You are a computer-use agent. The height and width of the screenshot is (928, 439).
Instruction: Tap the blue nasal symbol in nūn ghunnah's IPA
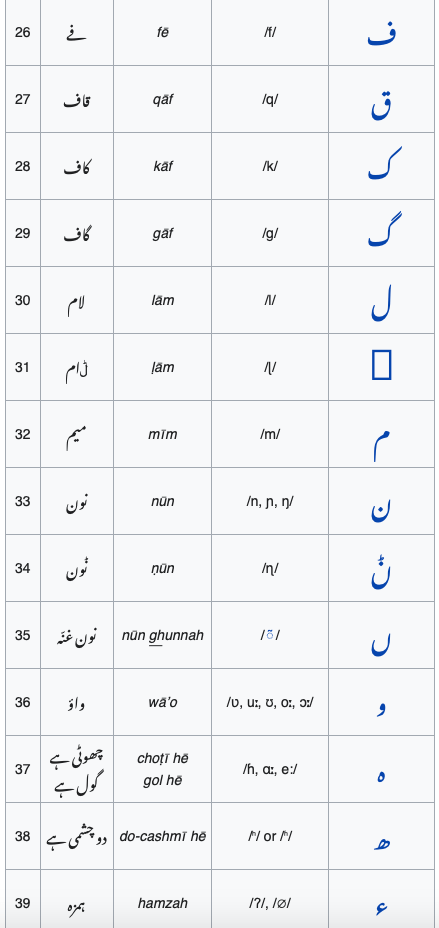(270, 635)
